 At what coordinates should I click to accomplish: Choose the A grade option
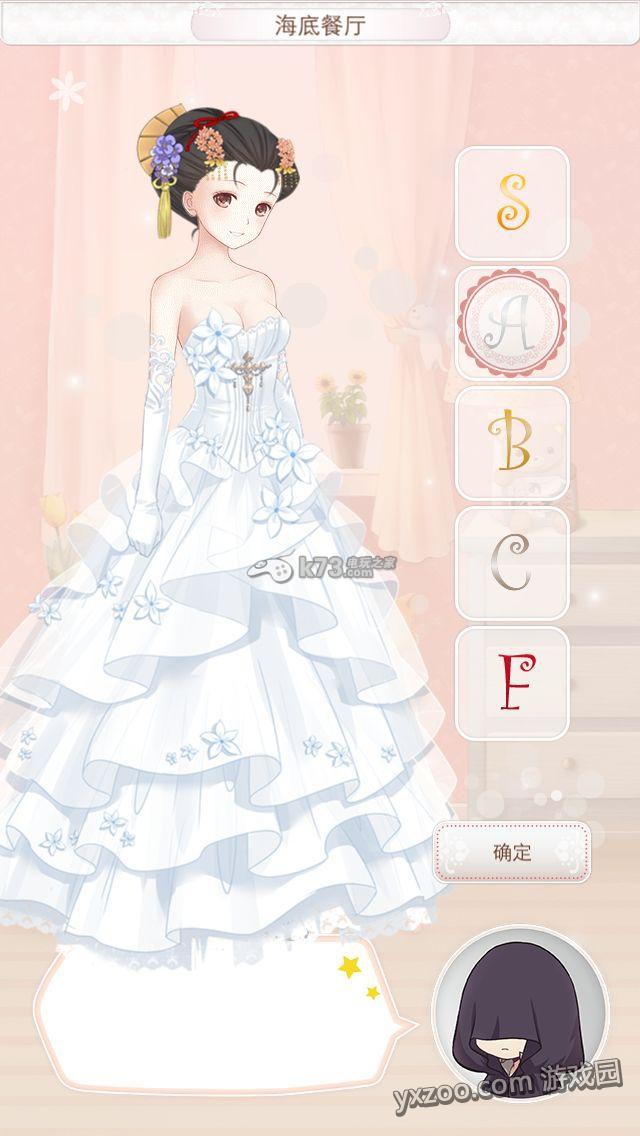512,323
